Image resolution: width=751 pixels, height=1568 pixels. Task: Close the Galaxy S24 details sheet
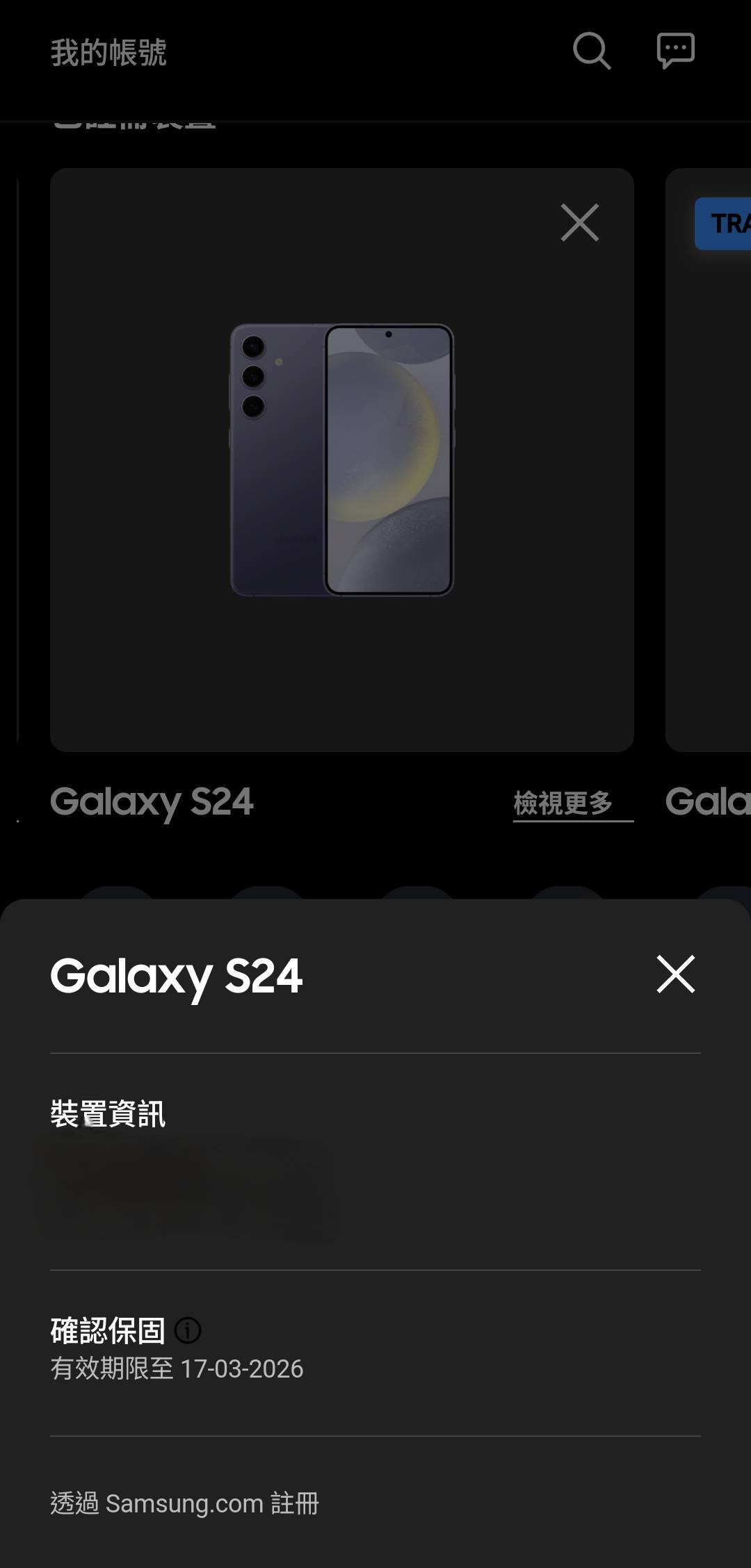click(x=675, y=974)
